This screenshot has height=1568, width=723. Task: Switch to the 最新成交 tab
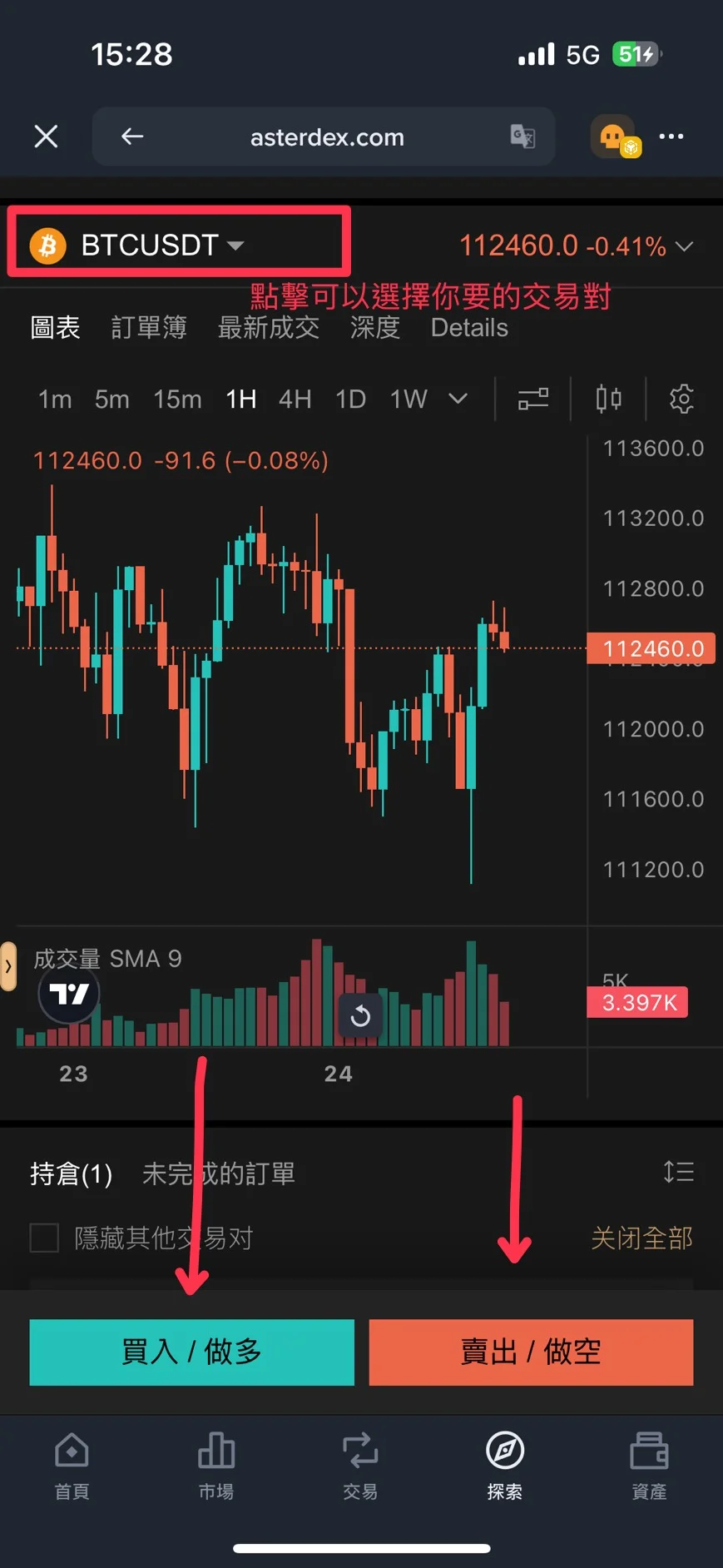(268, 328)
